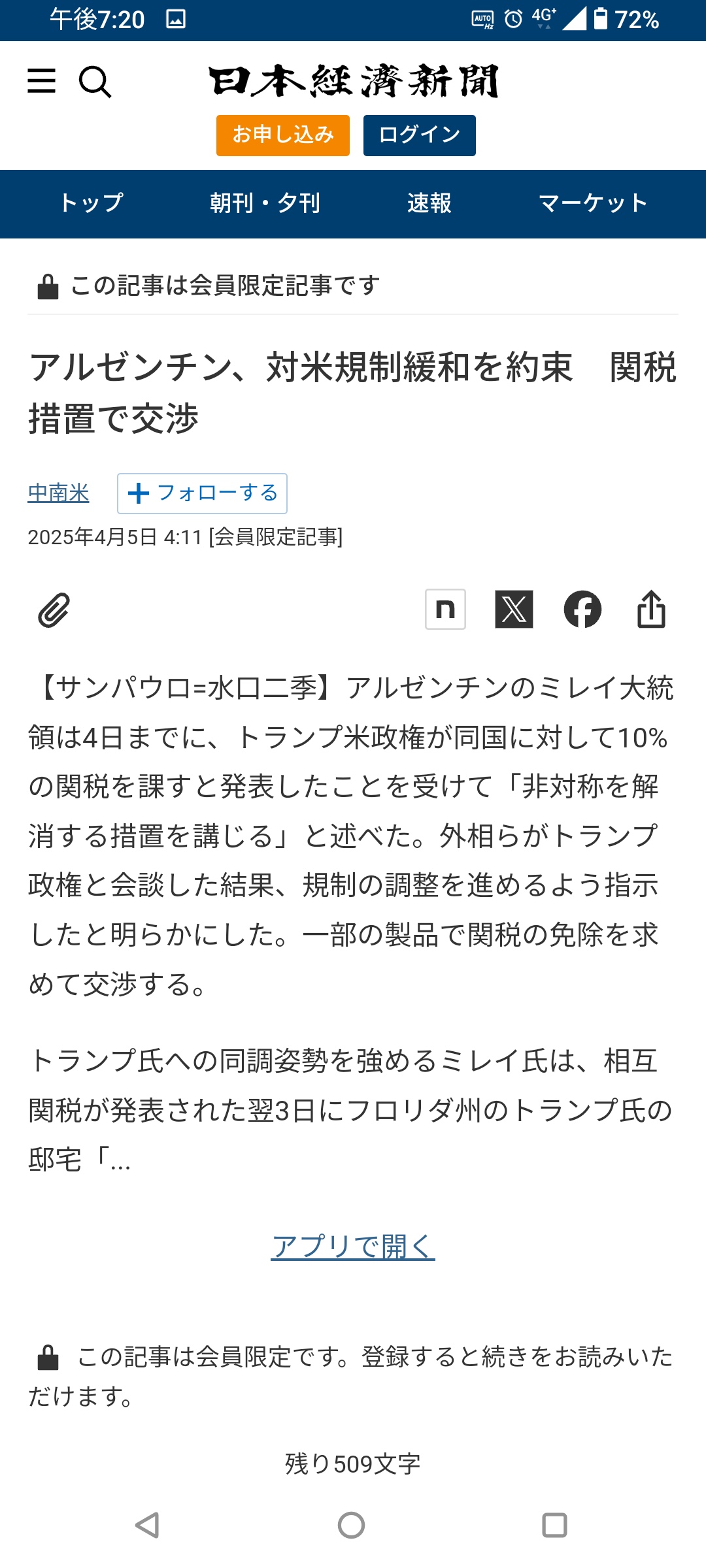706x1568 pixels.
Task: Follow the topic with フォローする
Action: 202,493
